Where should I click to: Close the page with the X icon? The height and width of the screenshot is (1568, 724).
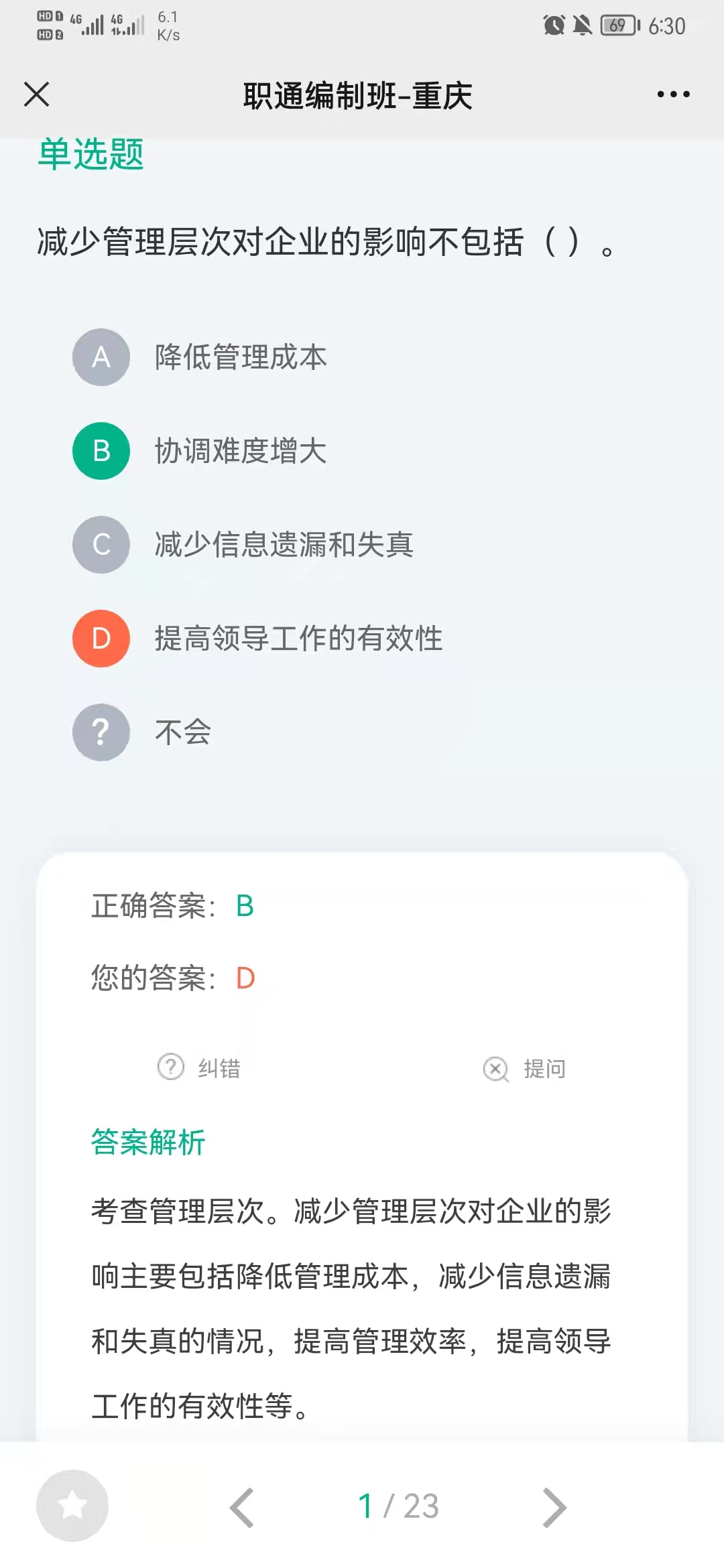(x=37, y=94)
